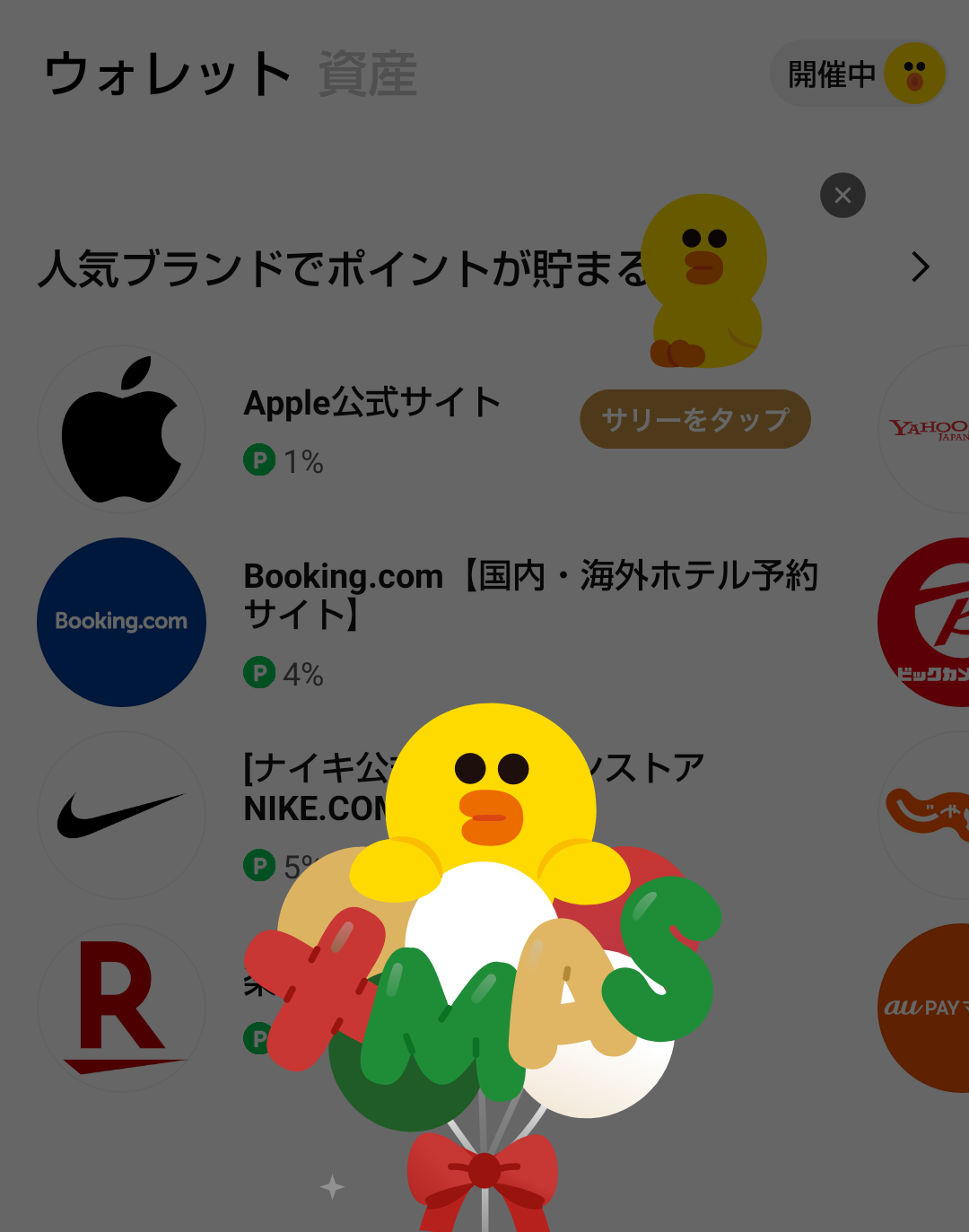Click the green P point icon beside 1%
This screenshot has width=969, height=1232.
point(258,462)
